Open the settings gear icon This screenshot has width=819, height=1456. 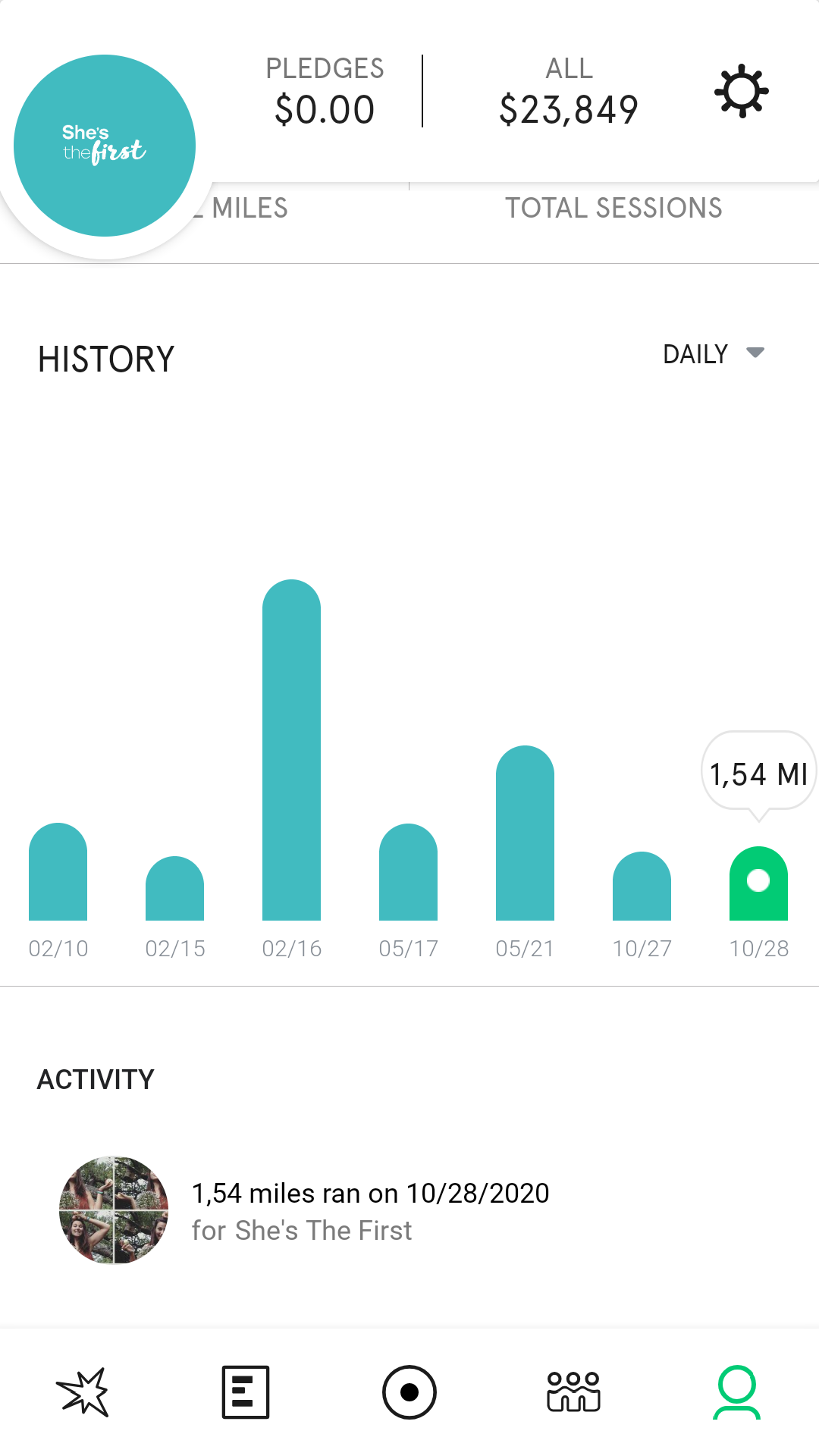742,91
